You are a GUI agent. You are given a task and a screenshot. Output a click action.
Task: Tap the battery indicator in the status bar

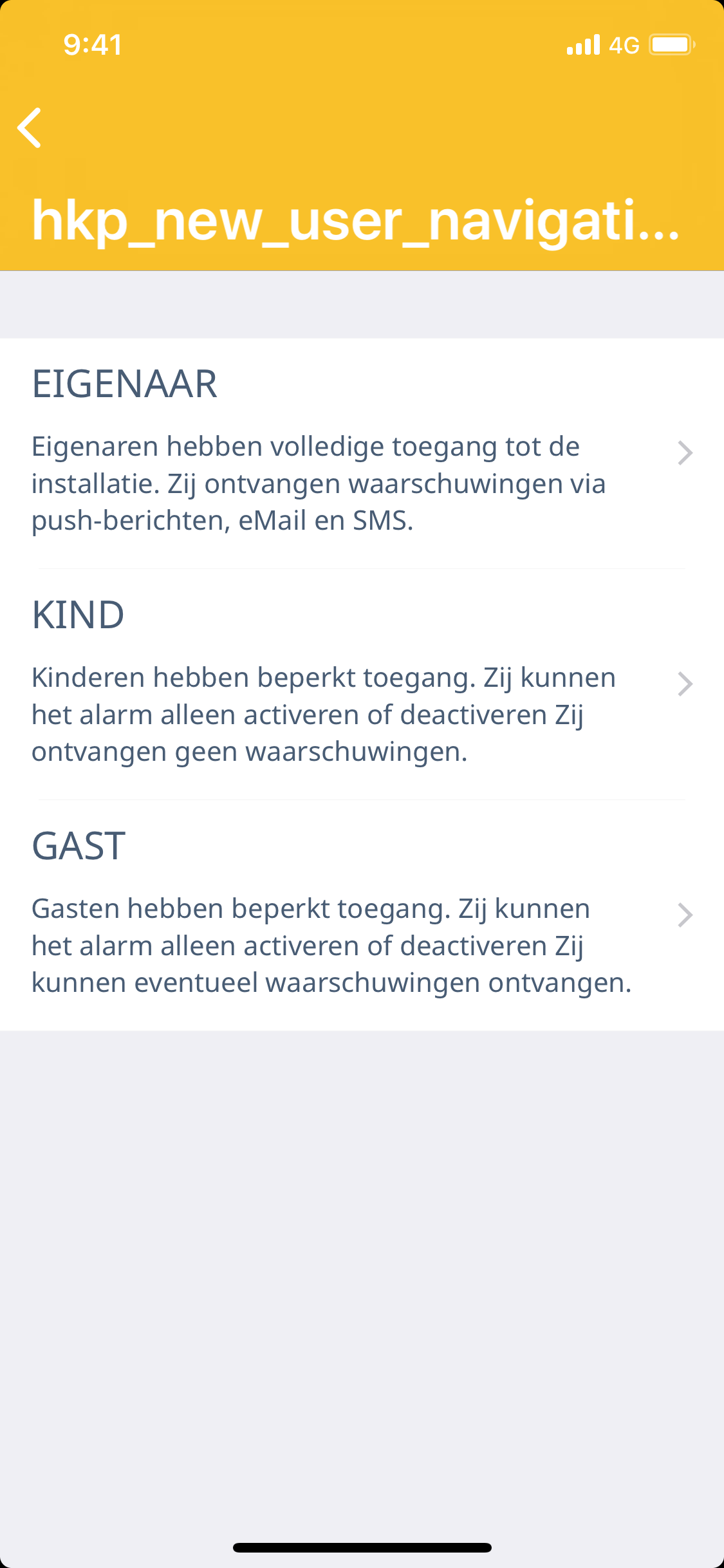coord(668,44)
